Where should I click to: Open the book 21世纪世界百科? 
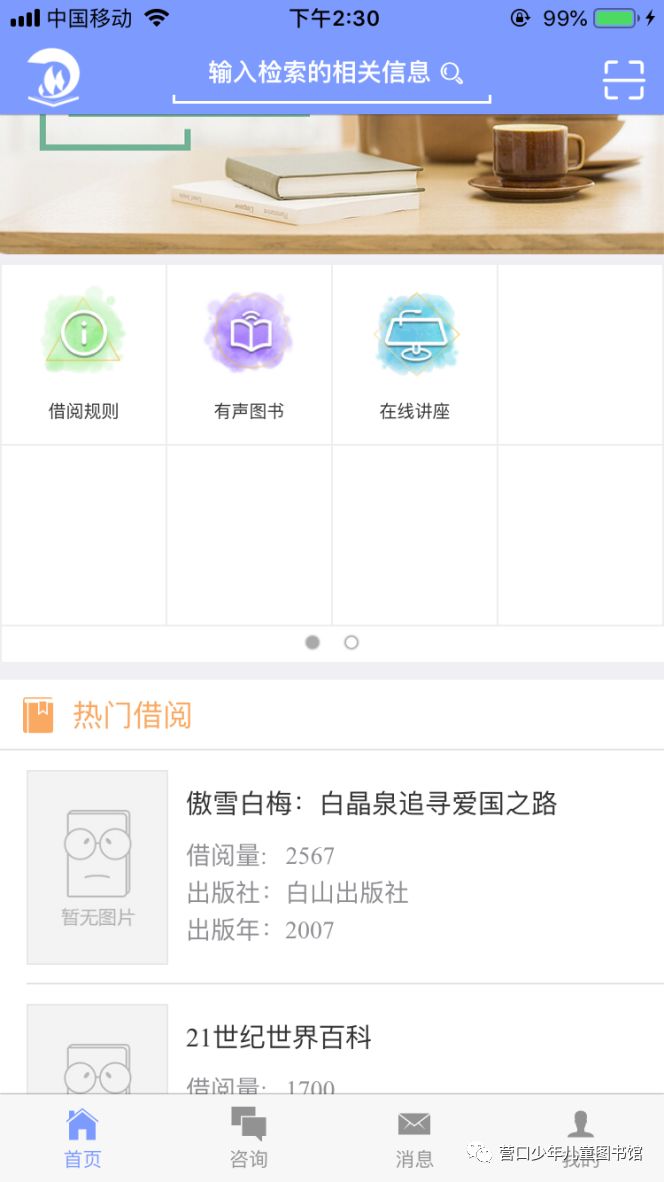[x=279, y=1038]
